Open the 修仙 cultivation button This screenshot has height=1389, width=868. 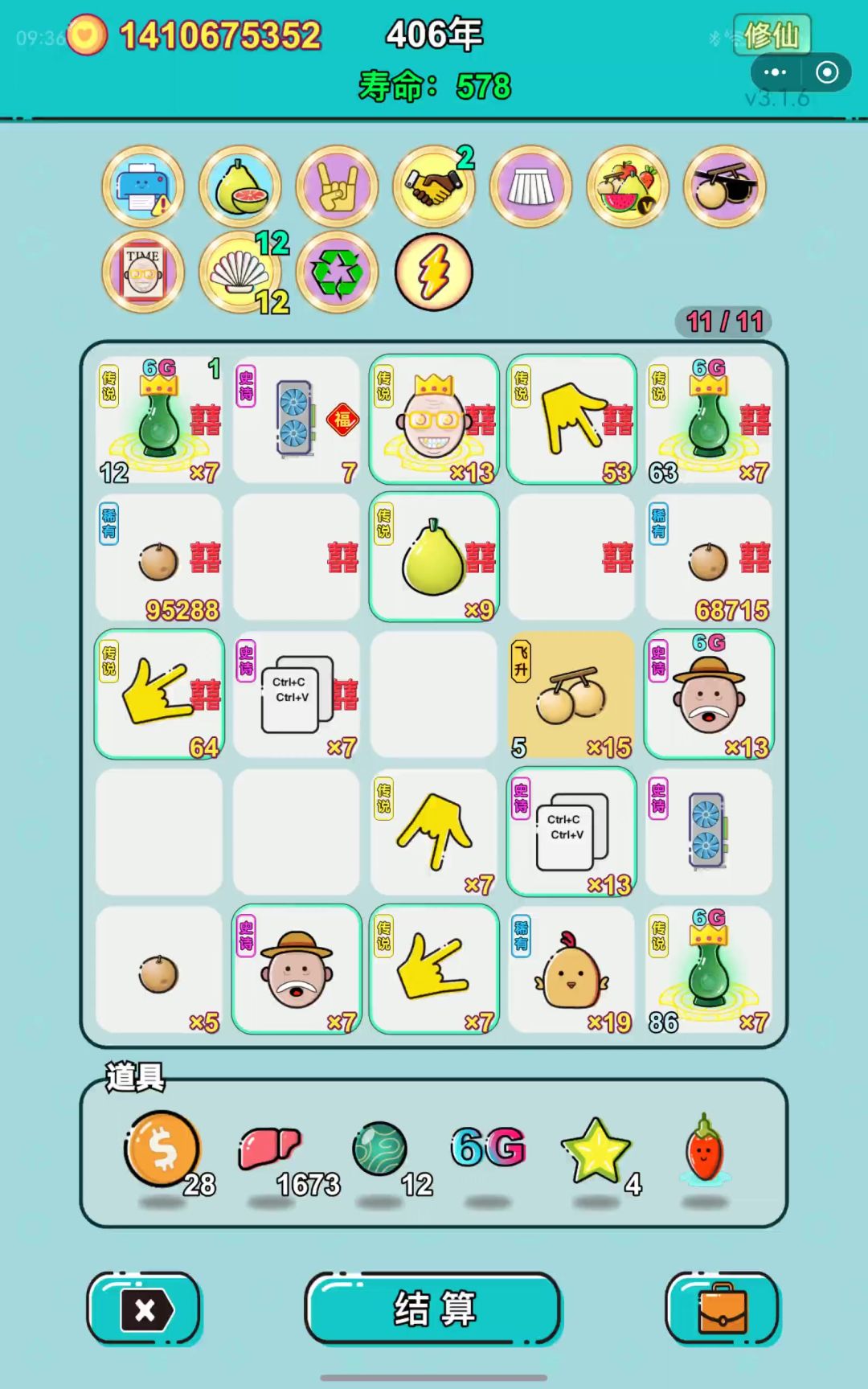(x=771, y=35)
